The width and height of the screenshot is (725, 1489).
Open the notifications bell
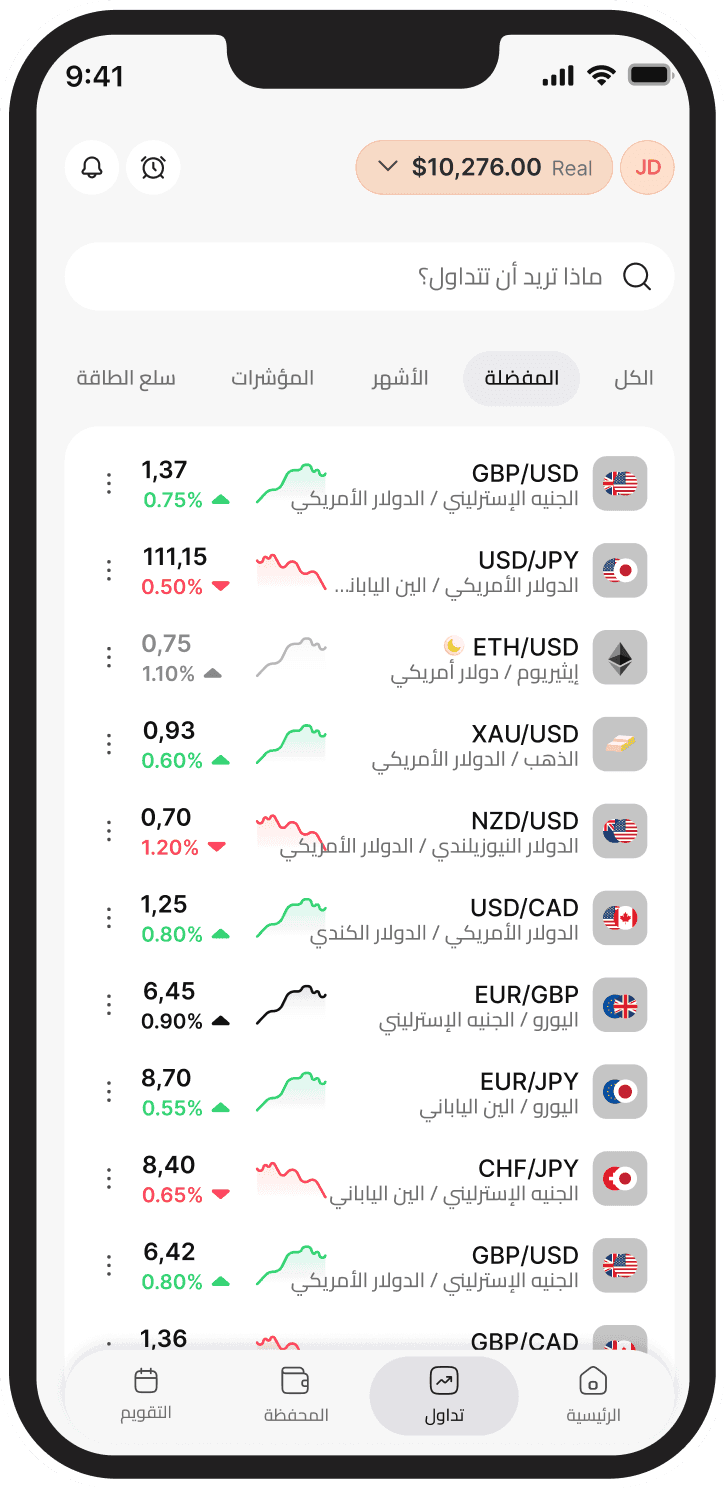(x=92, y=167)
